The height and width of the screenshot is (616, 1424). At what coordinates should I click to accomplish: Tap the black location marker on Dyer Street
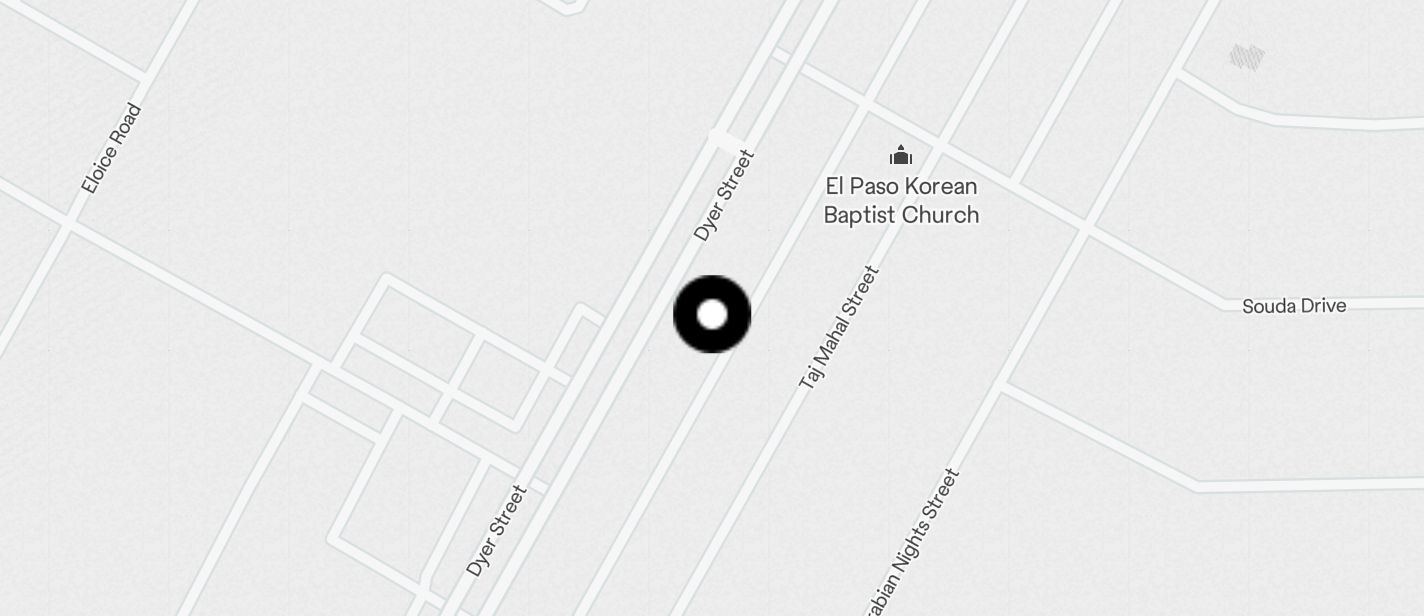(712, 314)
